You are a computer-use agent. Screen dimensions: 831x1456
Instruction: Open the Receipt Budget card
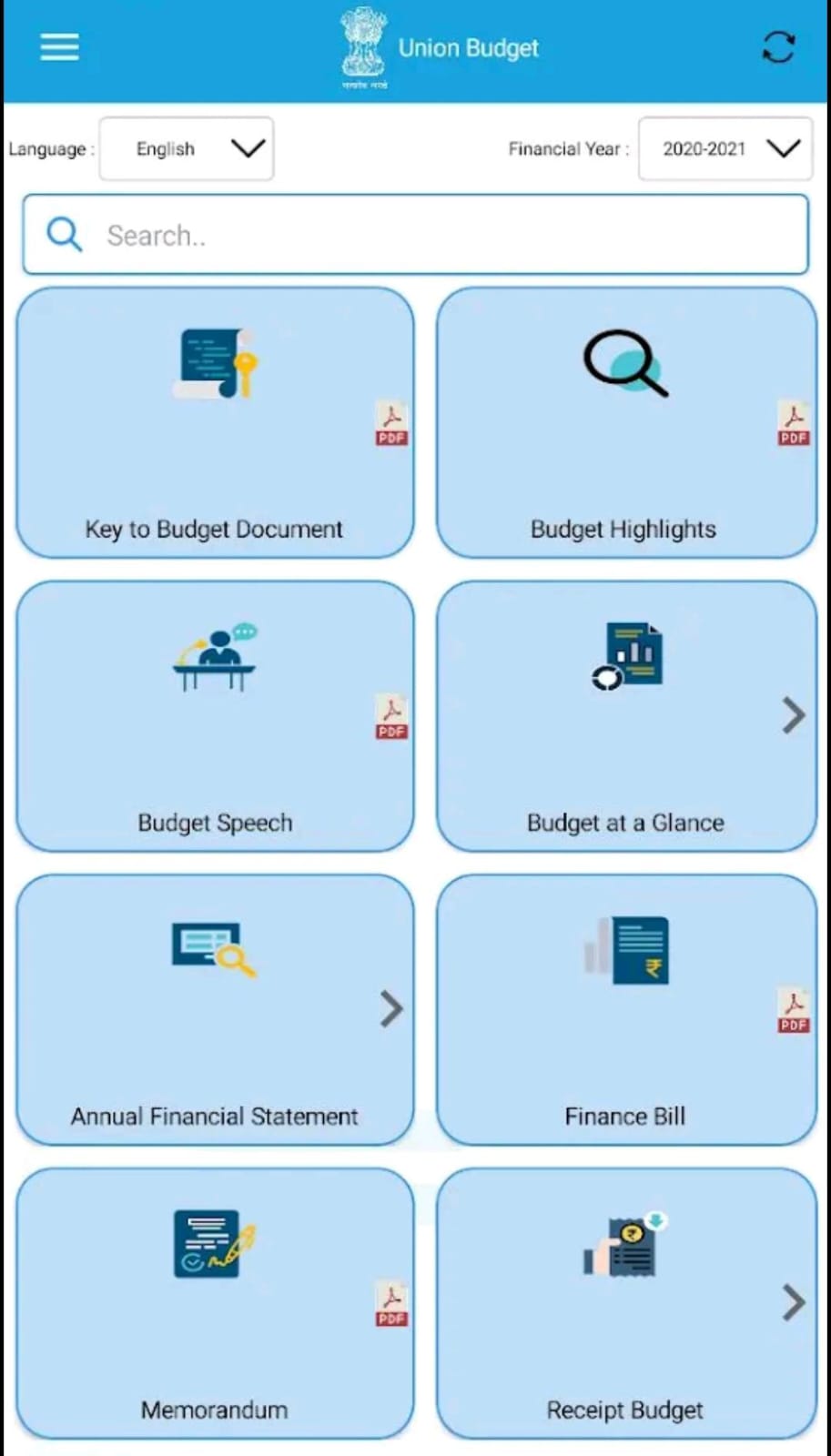625,1303
